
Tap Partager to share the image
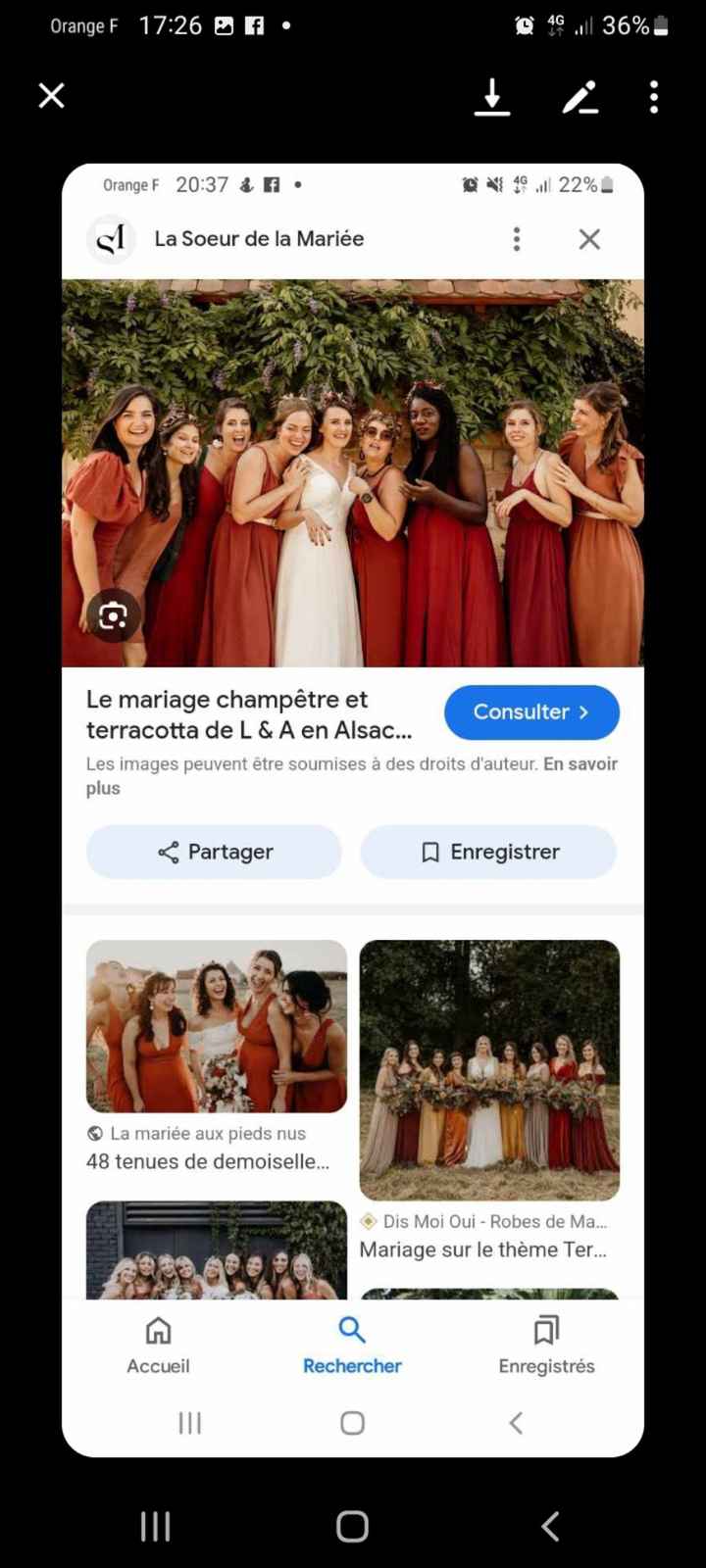click(213, 852)
